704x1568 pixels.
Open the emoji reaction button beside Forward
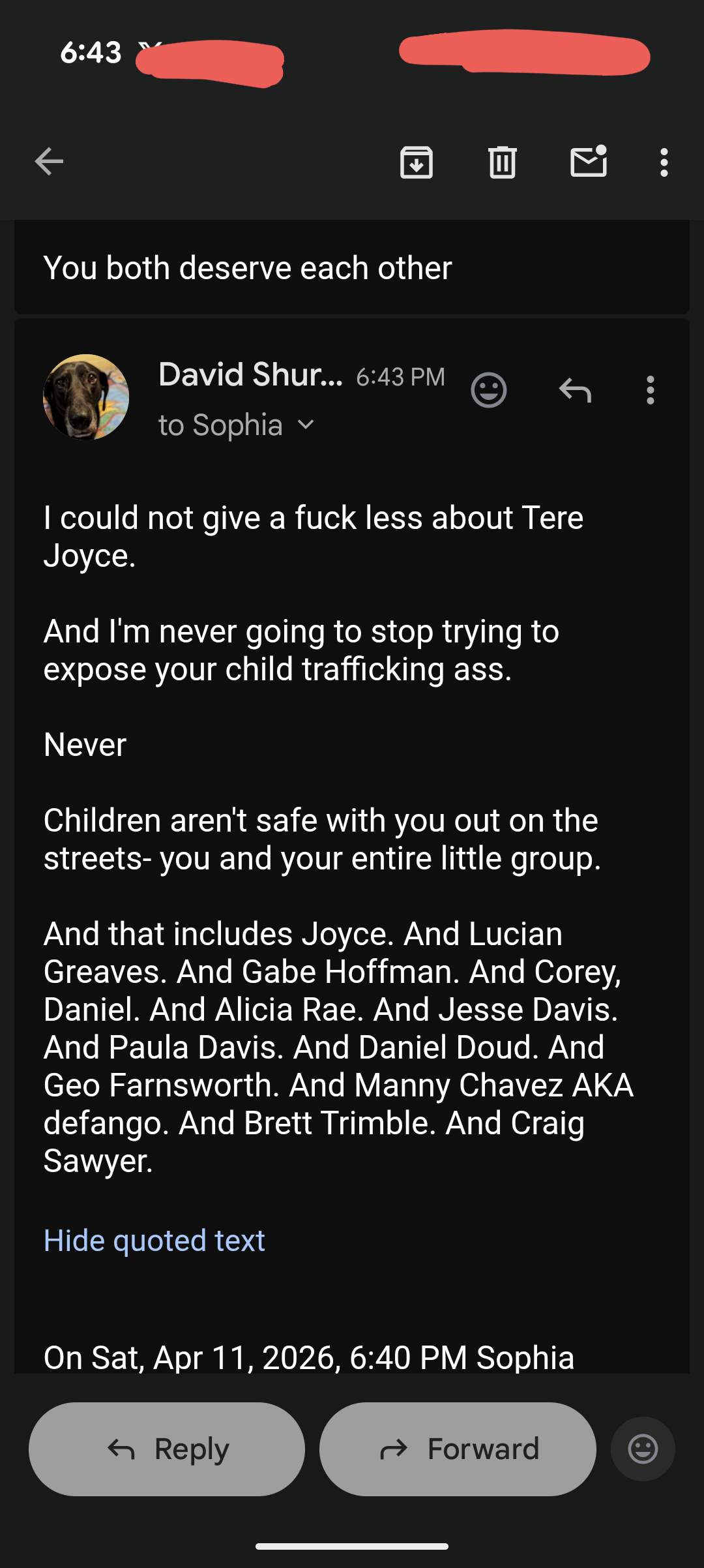click(643, 1449)
